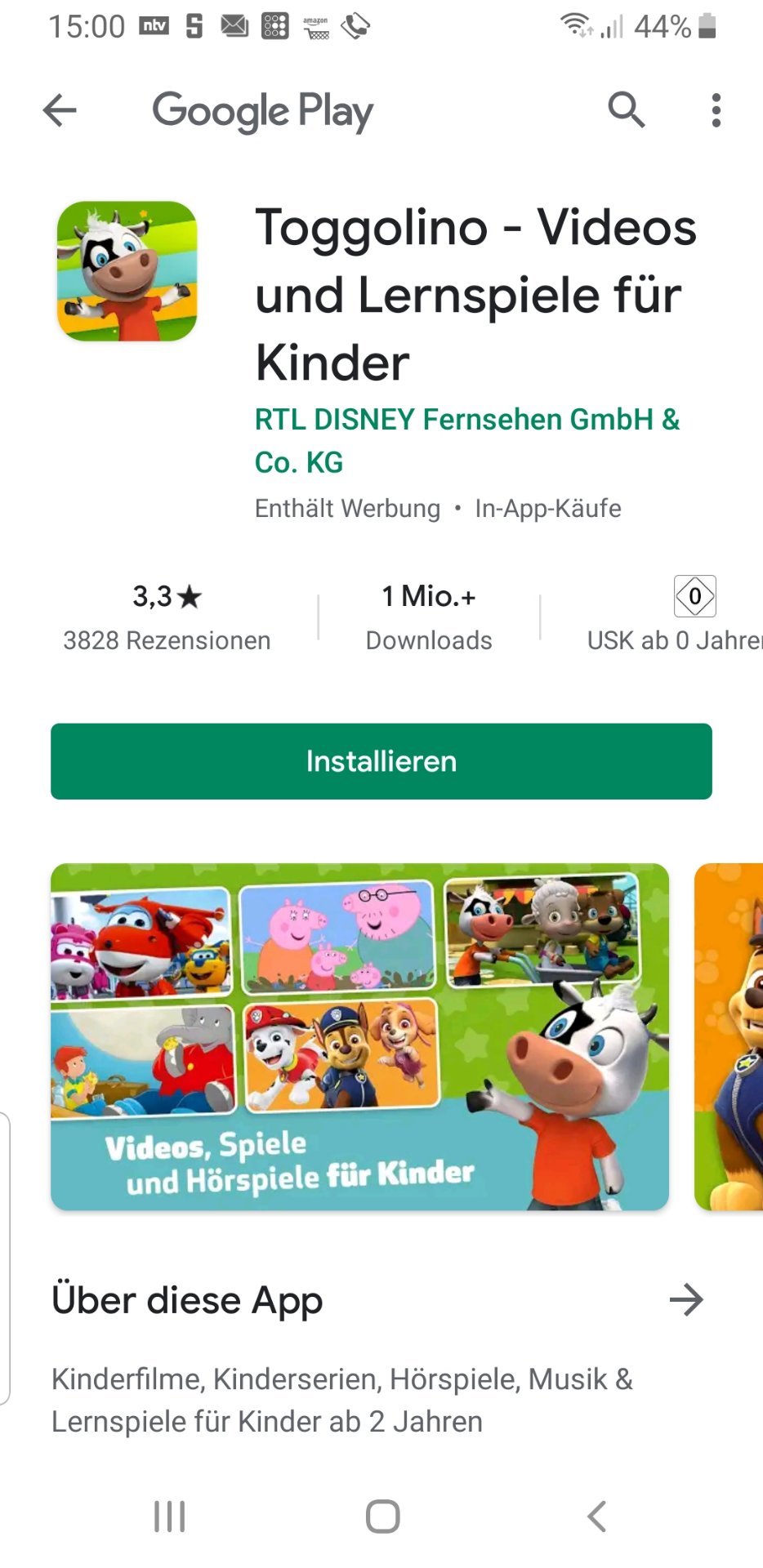Viewport: 763px width, 1568px height.
Task: Tap the Installieren button
Action: [x=381, y=761]
